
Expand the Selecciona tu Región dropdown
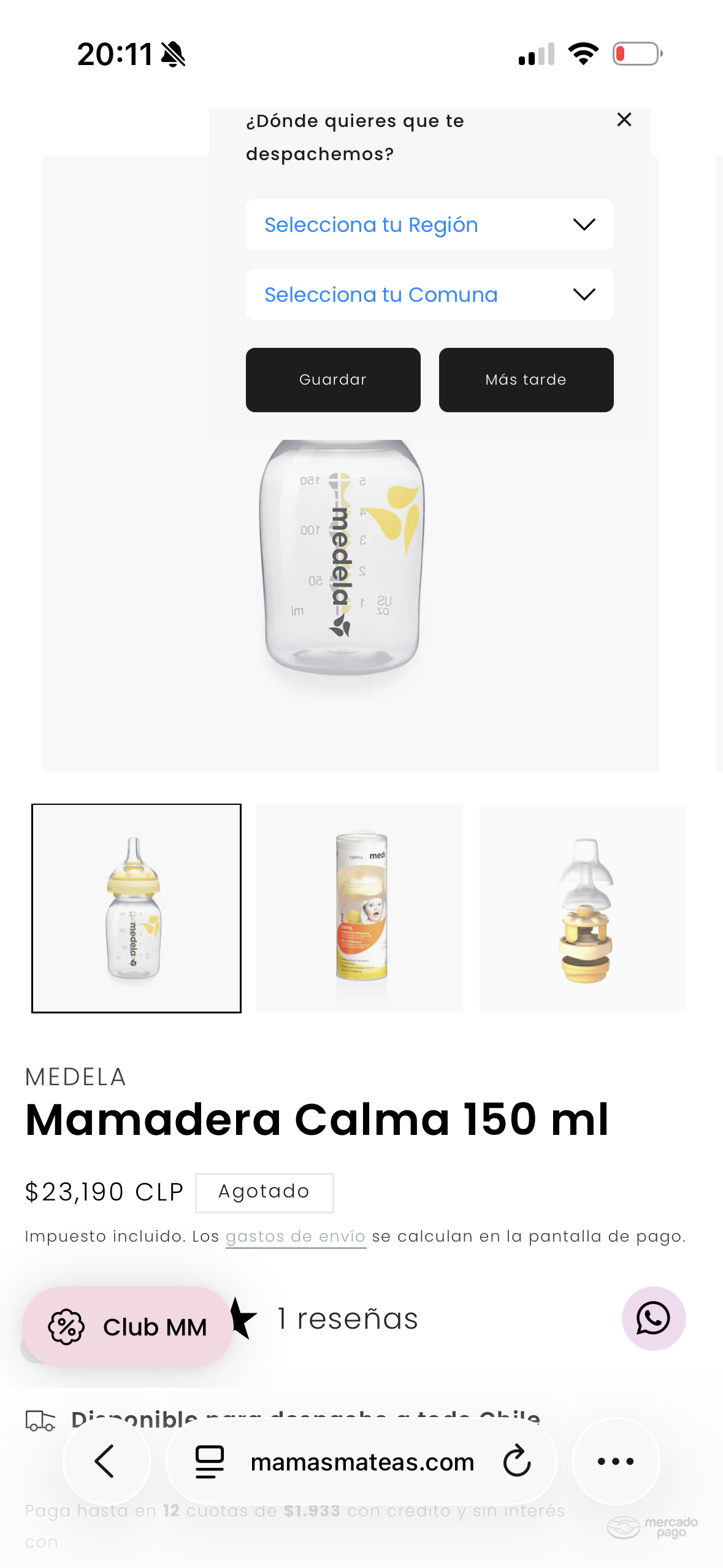pyautogui.click(x=429, y=225)
